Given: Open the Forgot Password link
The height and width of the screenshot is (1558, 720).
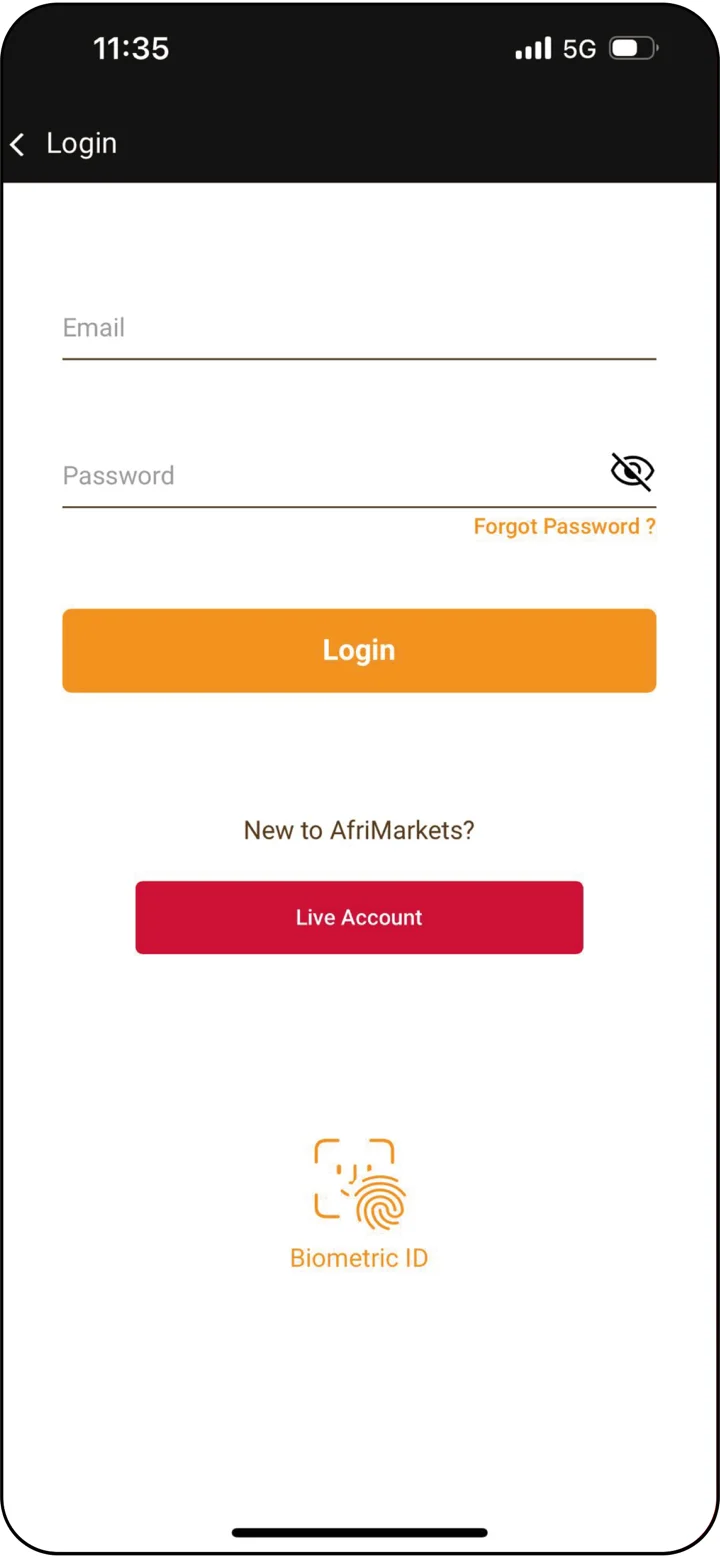Looking at the screenshot, I should [564, 527].
